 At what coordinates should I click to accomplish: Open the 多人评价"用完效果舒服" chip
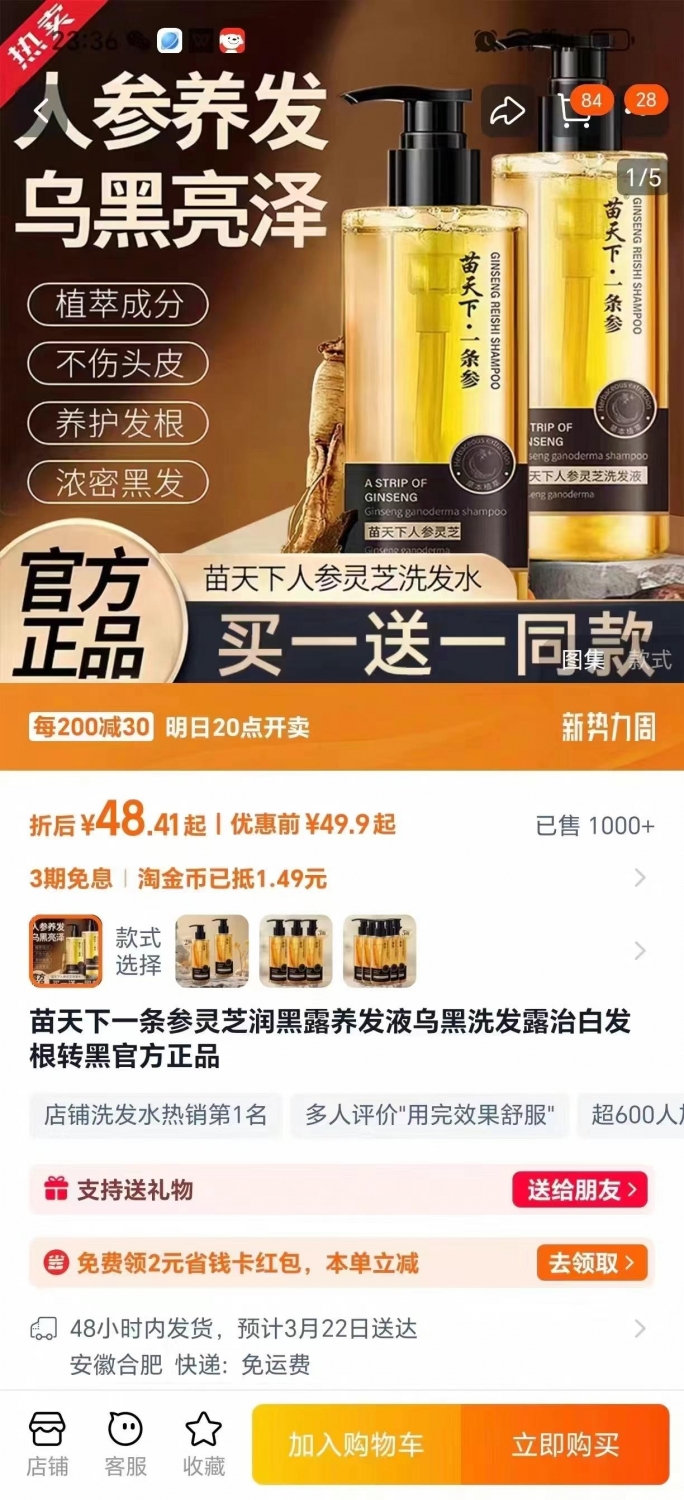tap(429, 1115)
